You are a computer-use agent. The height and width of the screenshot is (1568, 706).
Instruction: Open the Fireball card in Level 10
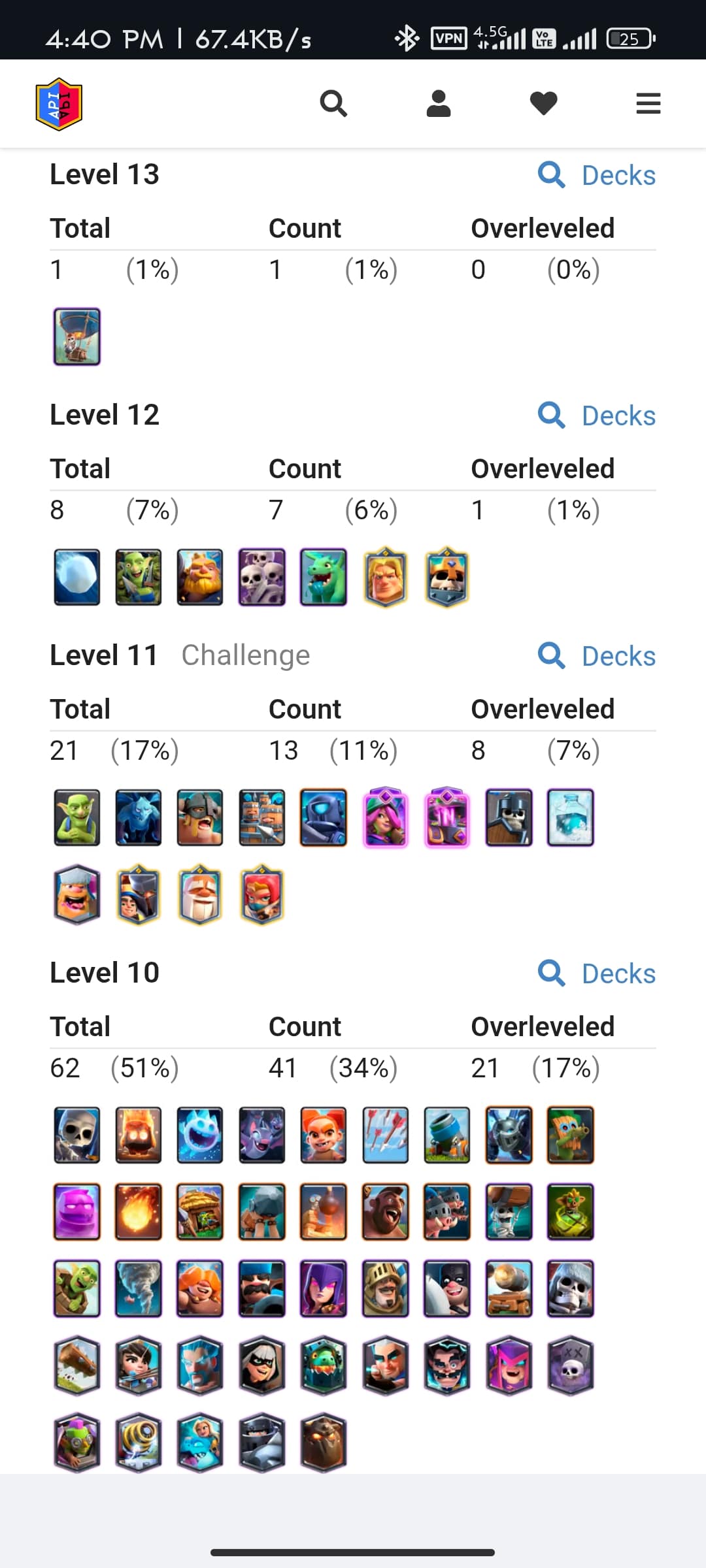point(139,1211)
